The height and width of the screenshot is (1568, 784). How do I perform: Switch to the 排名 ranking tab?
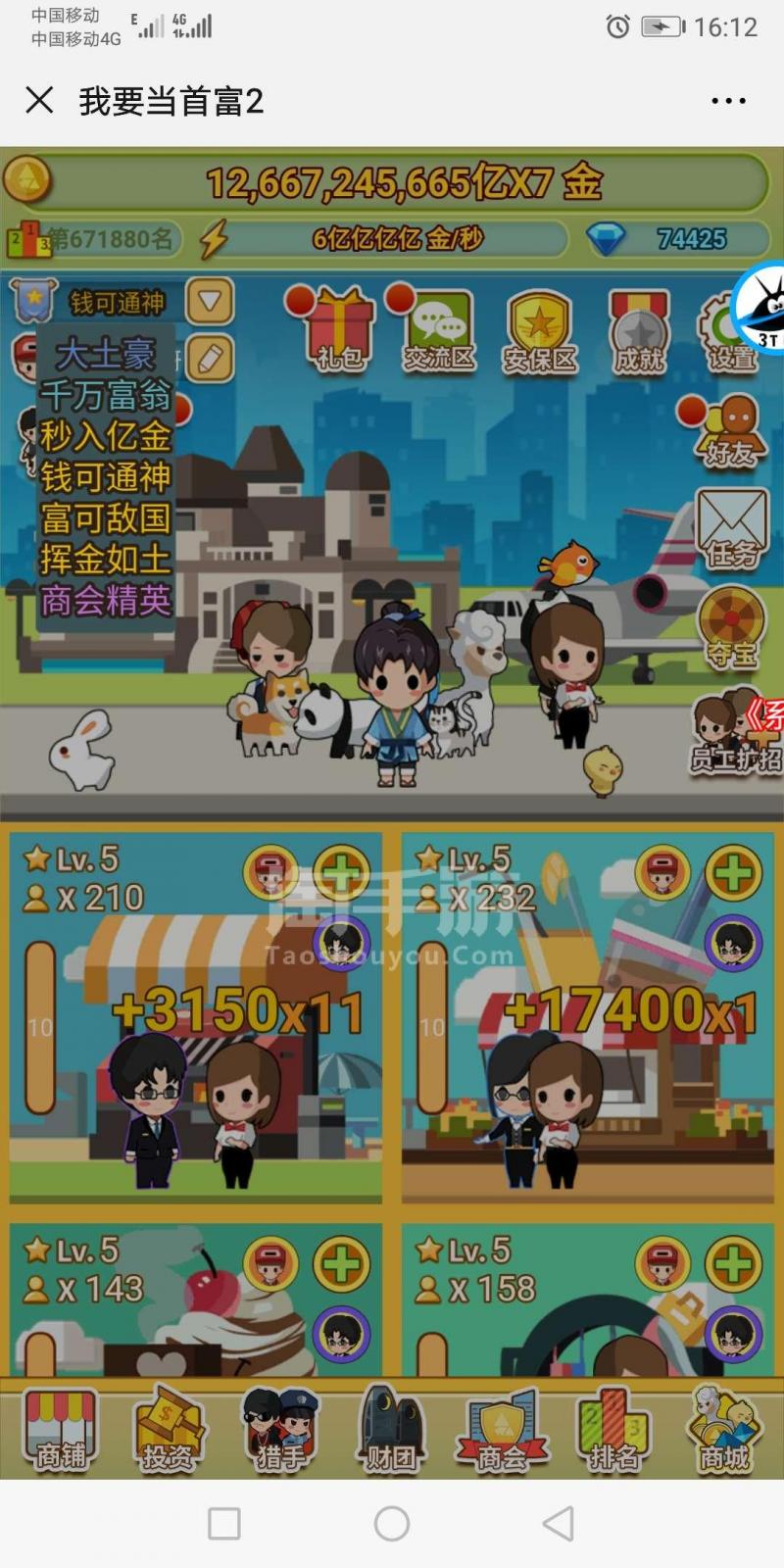coord(613,1429)
